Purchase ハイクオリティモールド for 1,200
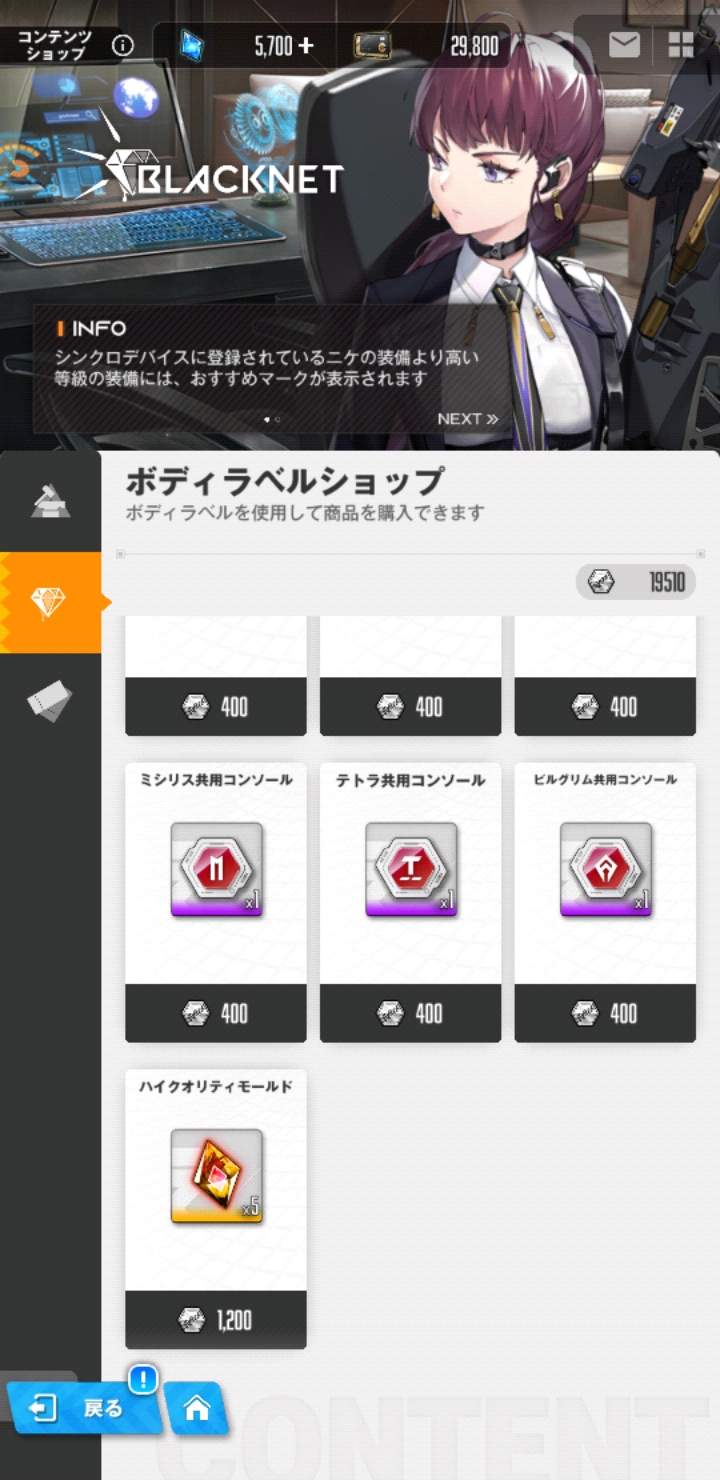This screenshot has height=1480, width=720. [x=216, y=1320]
